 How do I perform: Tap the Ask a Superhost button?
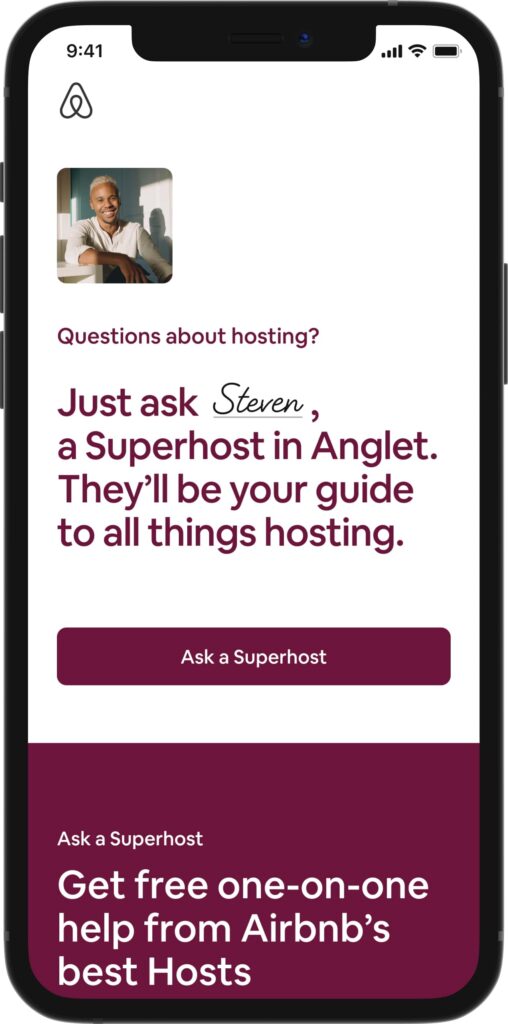tap(253, 656)
